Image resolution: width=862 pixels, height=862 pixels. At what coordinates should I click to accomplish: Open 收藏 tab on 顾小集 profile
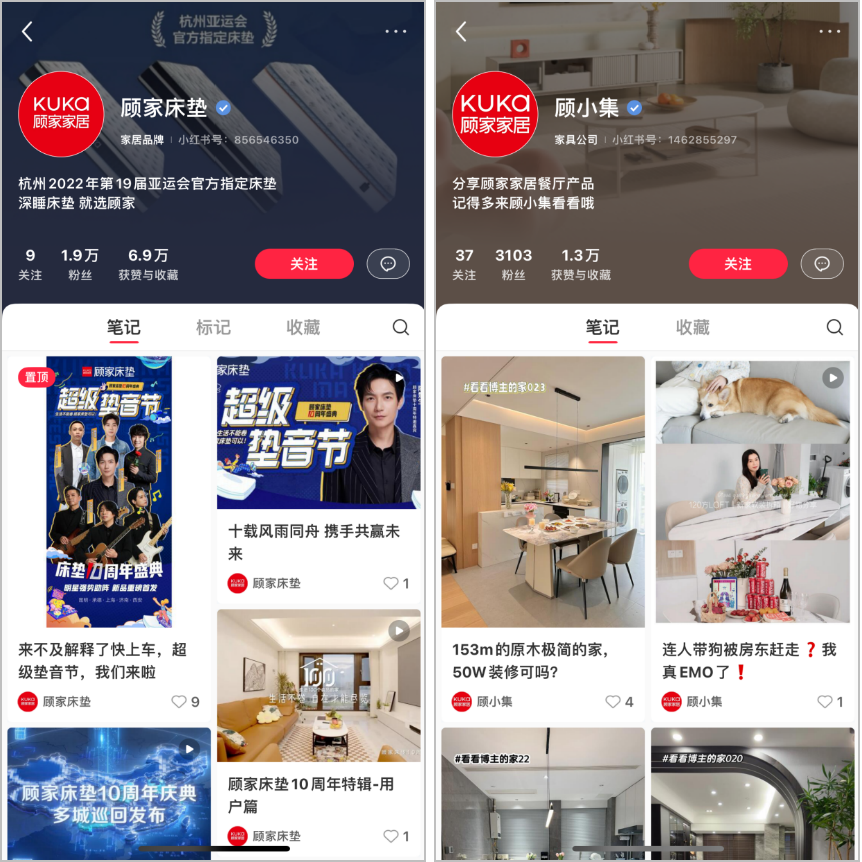693,328
